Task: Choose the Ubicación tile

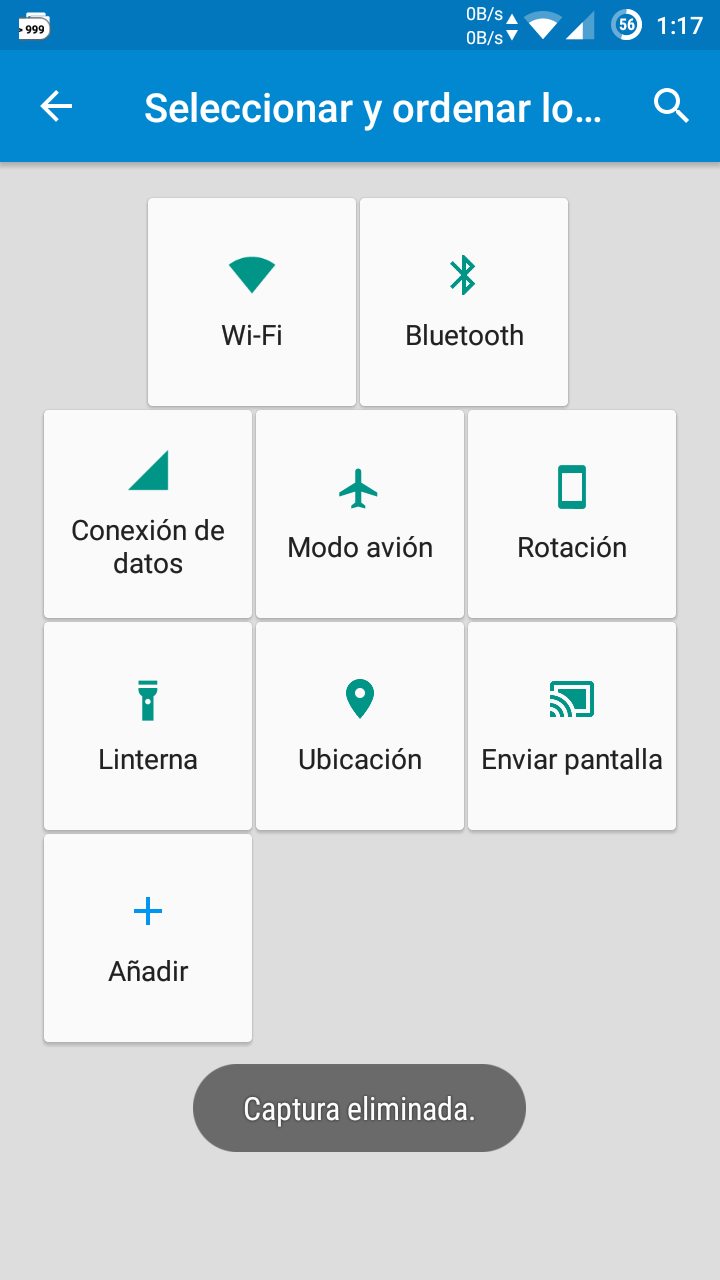Action: click(360, 726)
